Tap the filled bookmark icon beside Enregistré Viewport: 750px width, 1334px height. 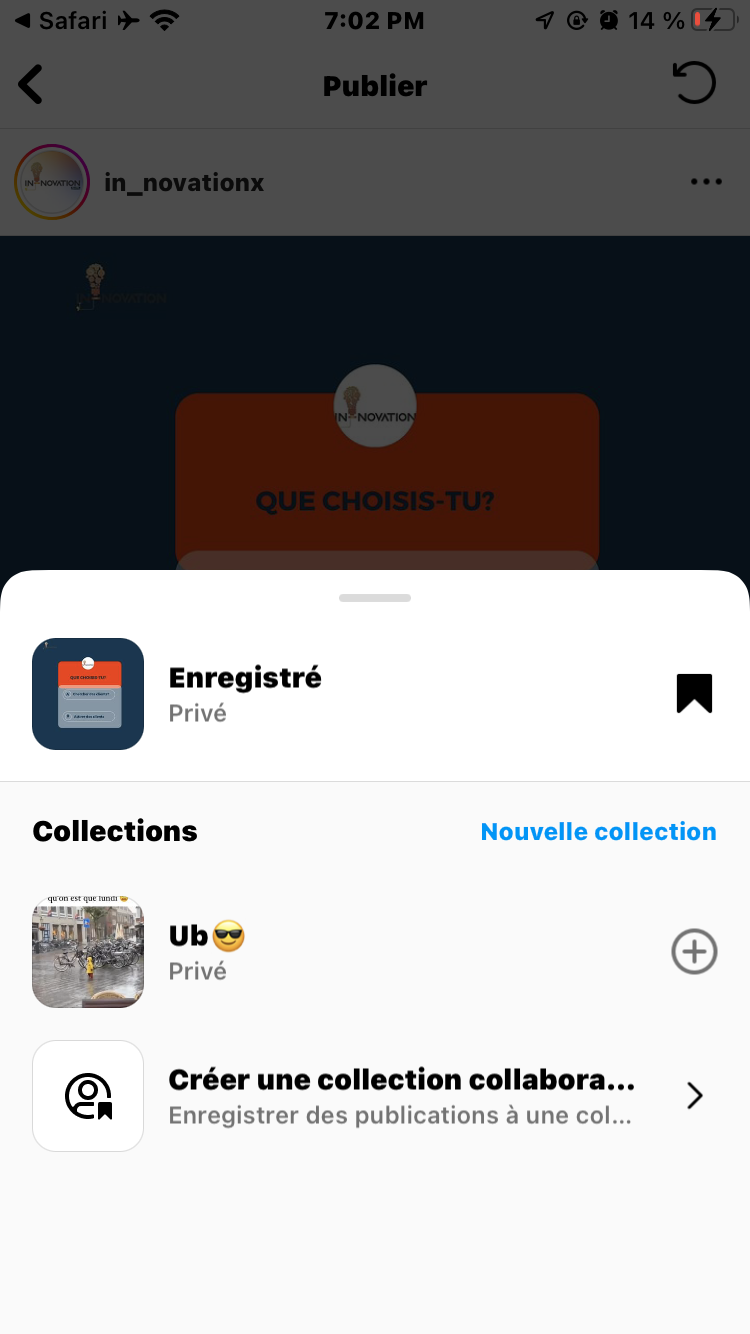point(694,693)
